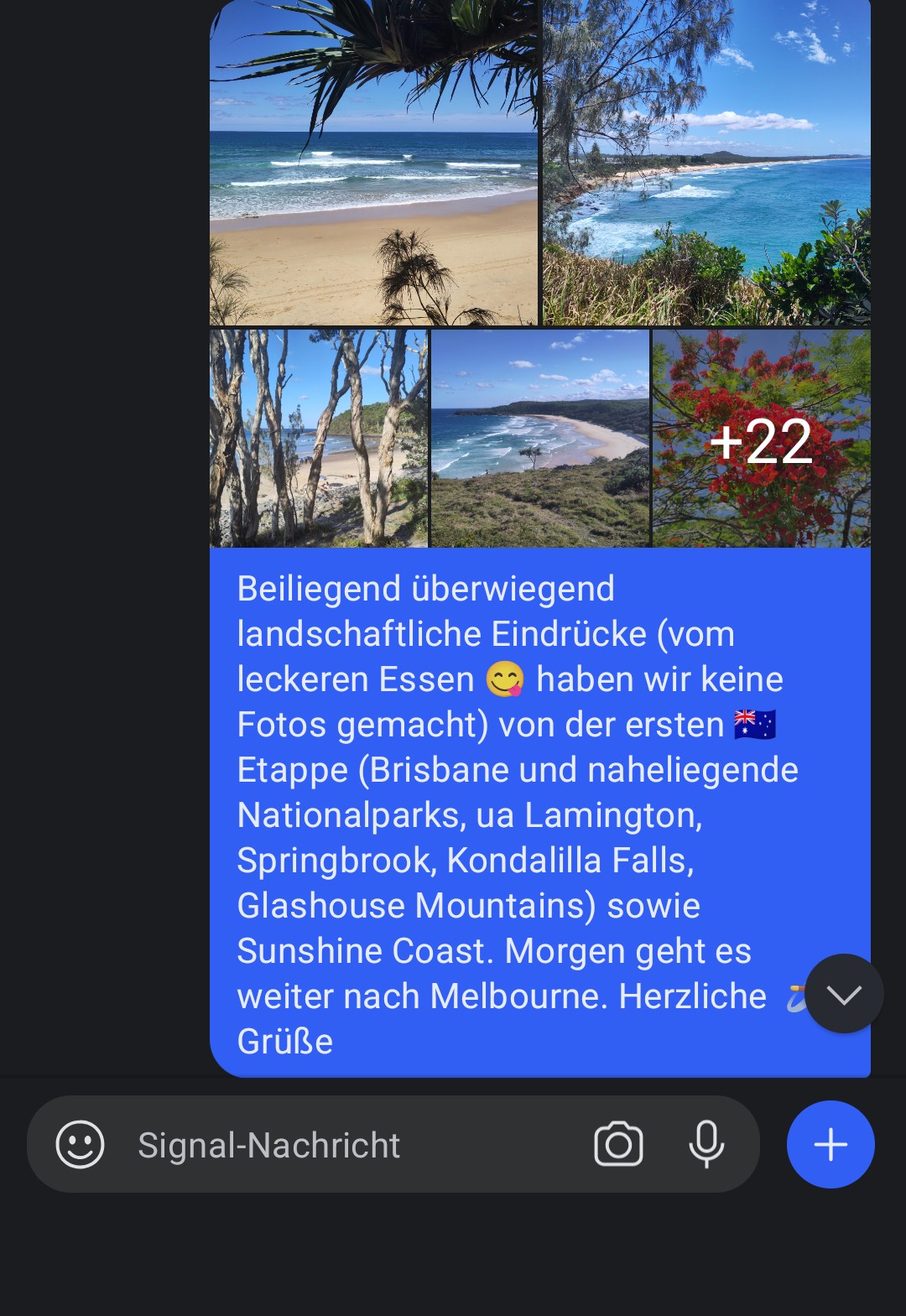
Task: Open the attachment plus button
Action: 830,1144
